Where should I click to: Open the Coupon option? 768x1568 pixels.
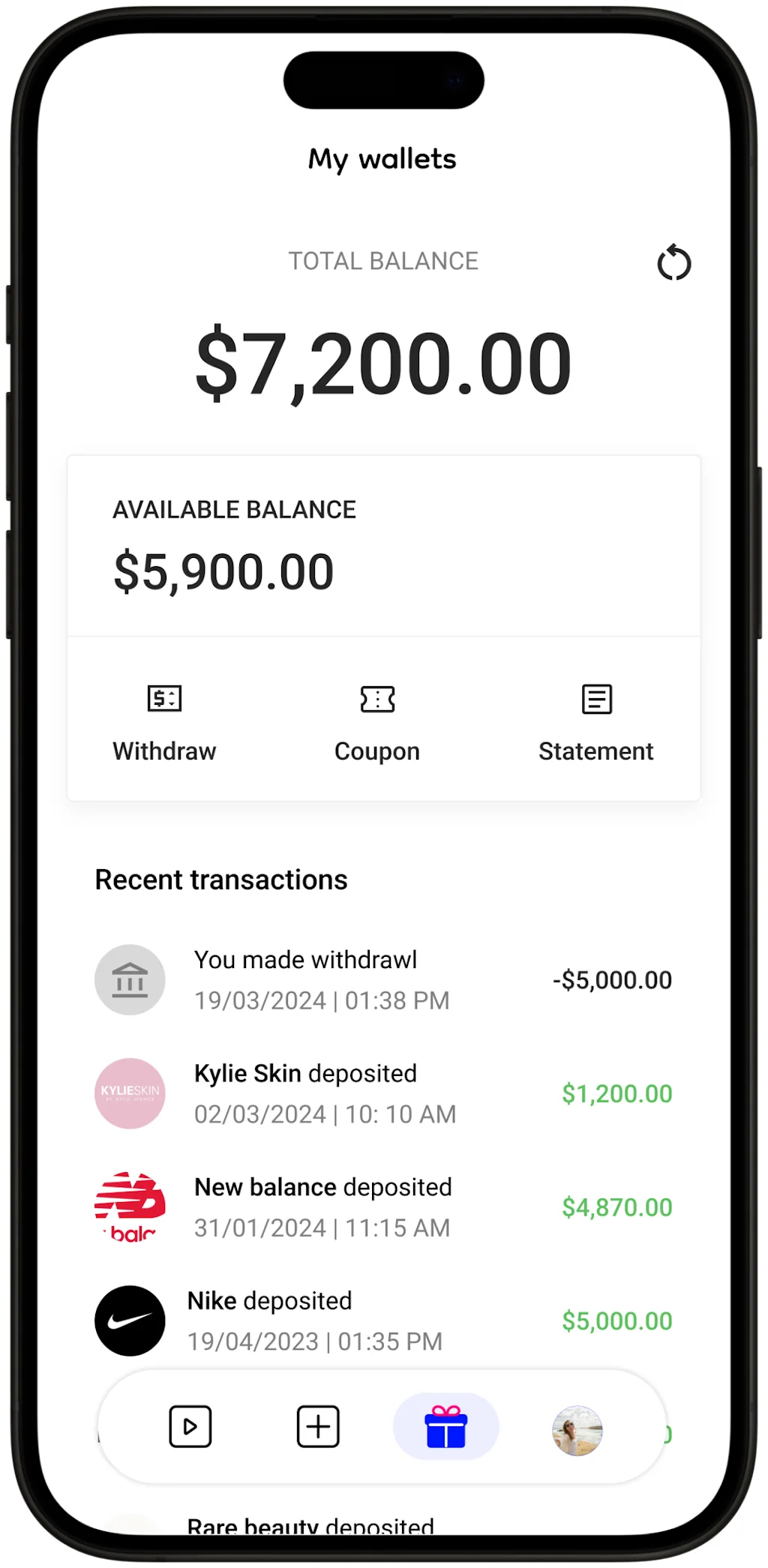377,720
